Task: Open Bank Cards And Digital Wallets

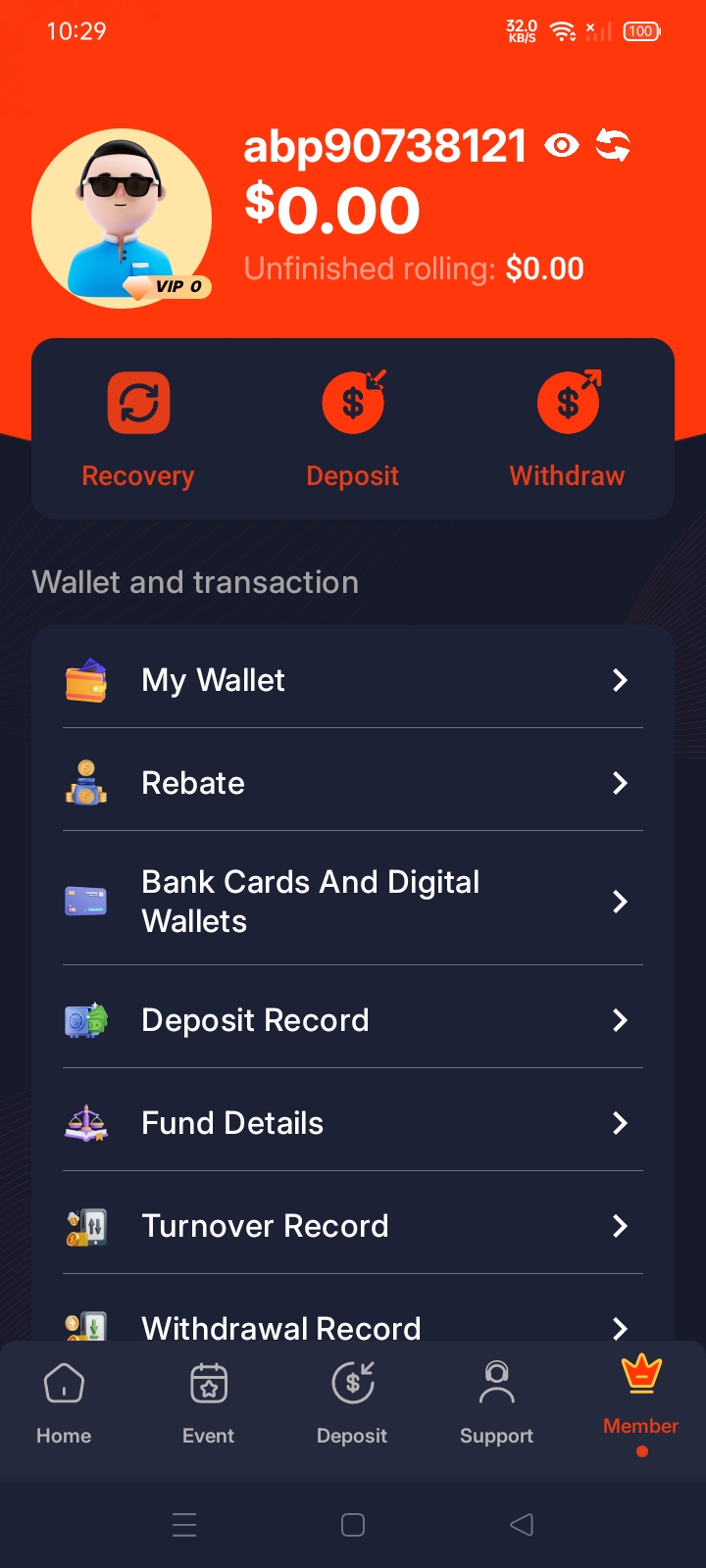Action: click(353, 902)
